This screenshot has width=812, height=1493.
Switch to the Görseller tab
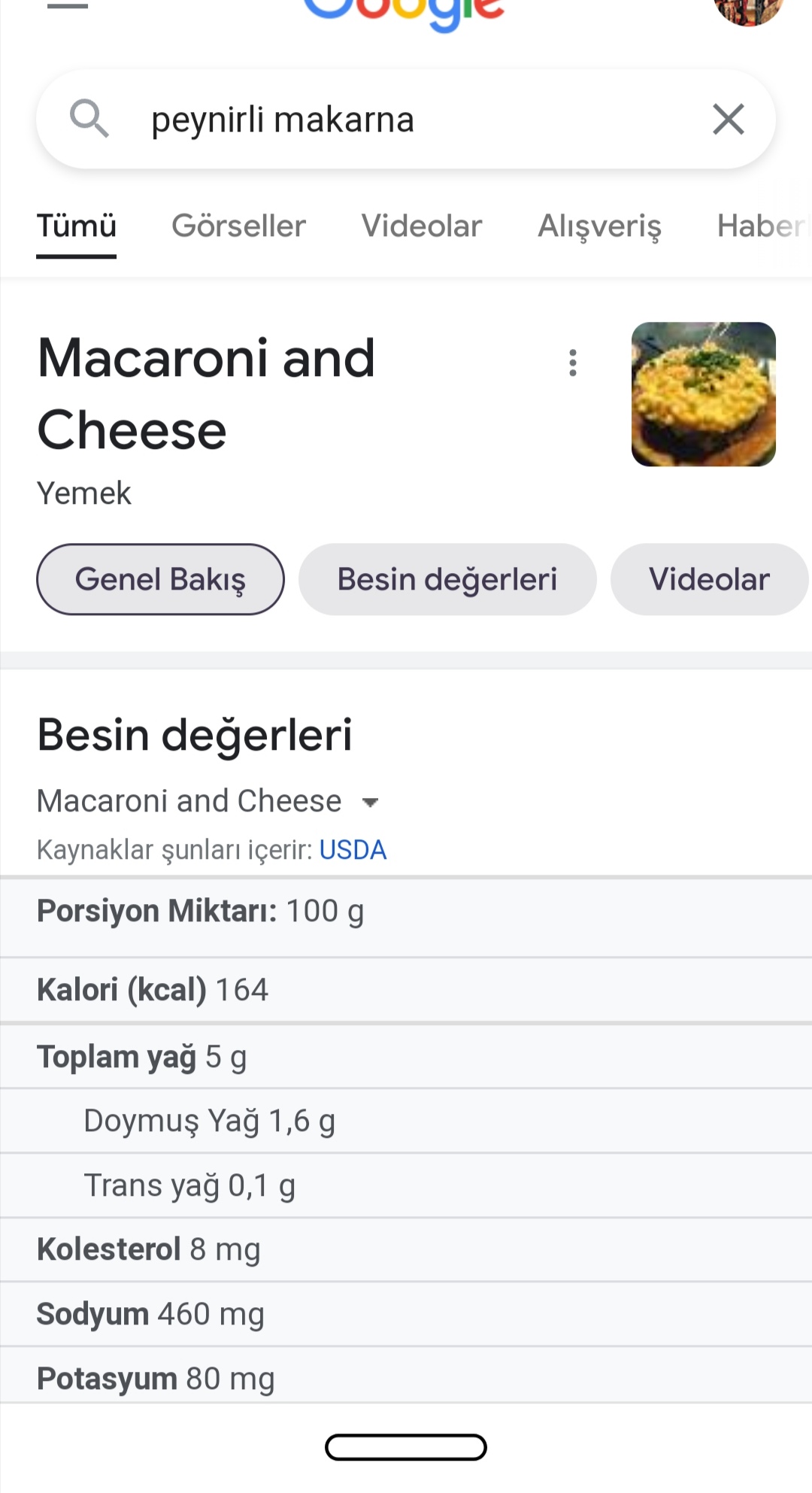coord(238,226)
